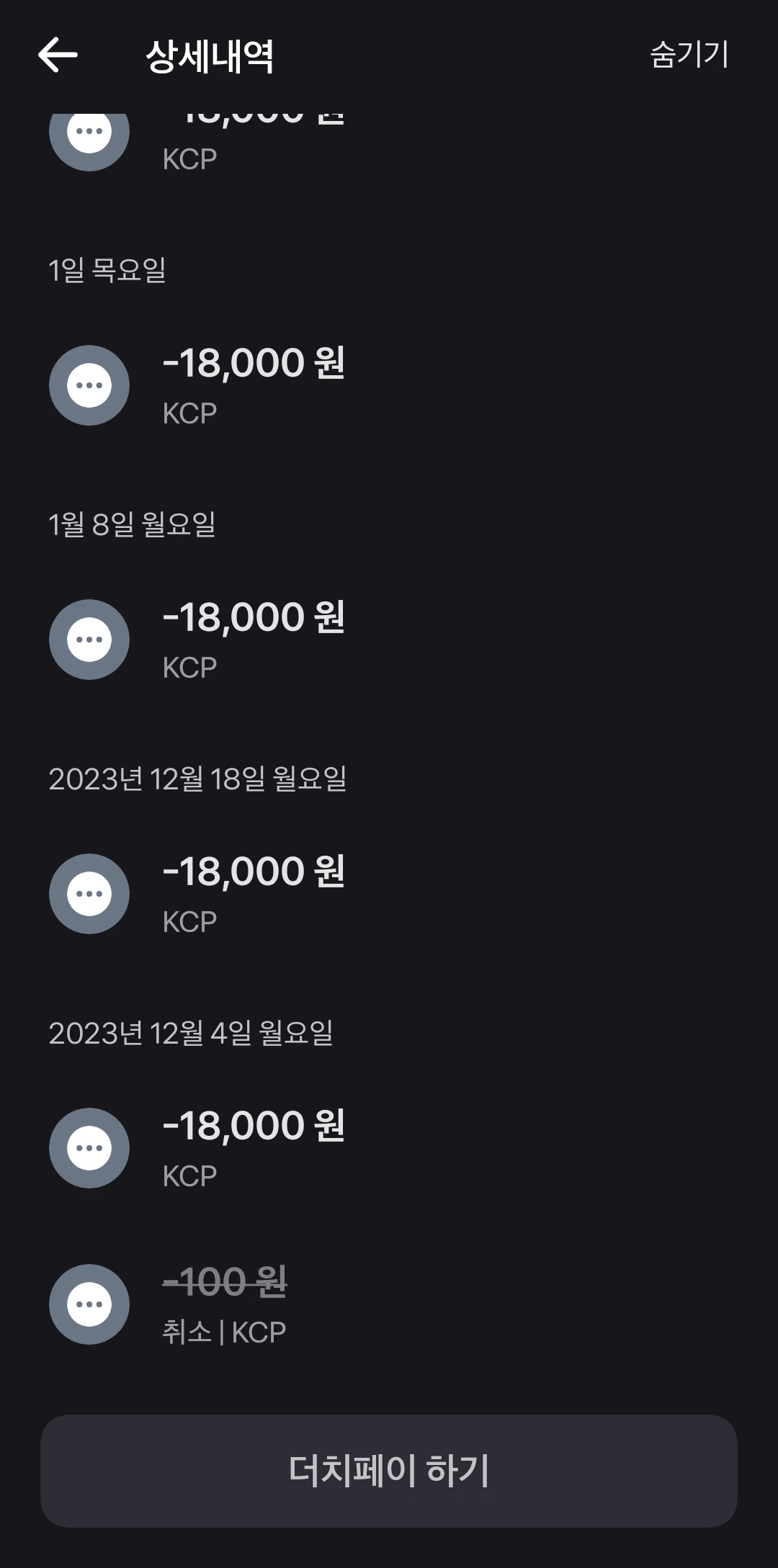Tap 숨기기 to hide this history
Viewport: 778px width, 1568px height.
(x=689, y=55)
